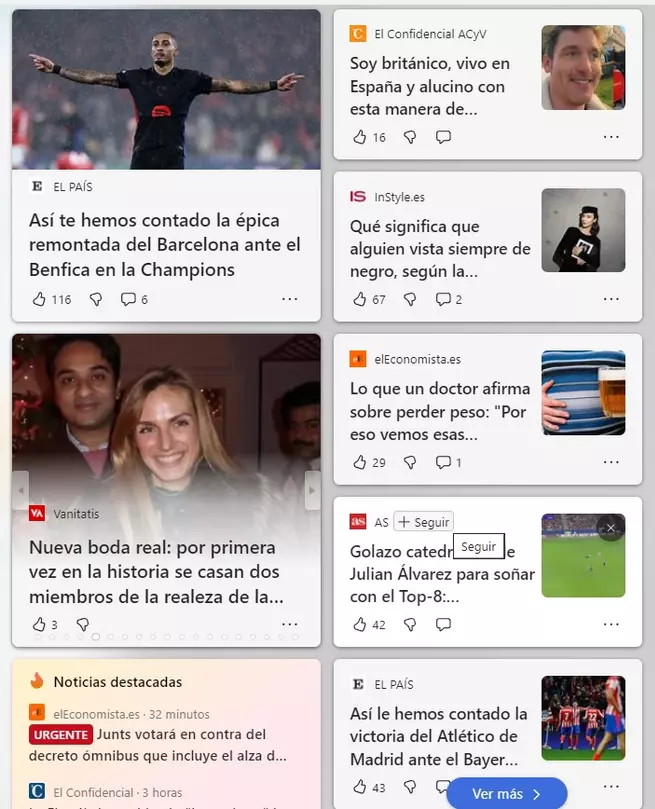
Task: Show next slide in Vanitatis carousel
Action: (312, 490)
